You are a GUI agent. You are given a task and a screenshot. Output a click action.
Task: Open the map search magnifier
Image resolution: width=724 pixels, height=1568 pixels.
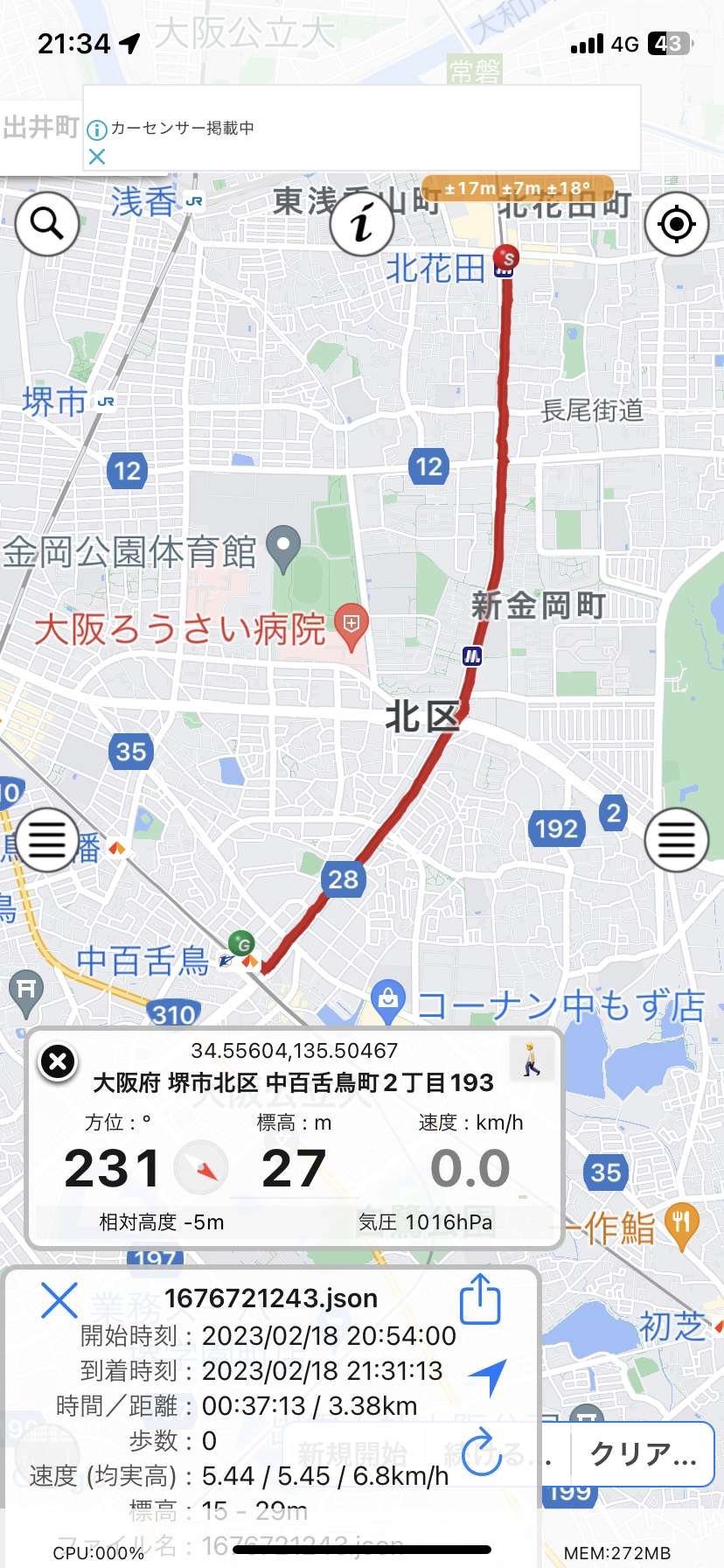[x=47, y=224]
